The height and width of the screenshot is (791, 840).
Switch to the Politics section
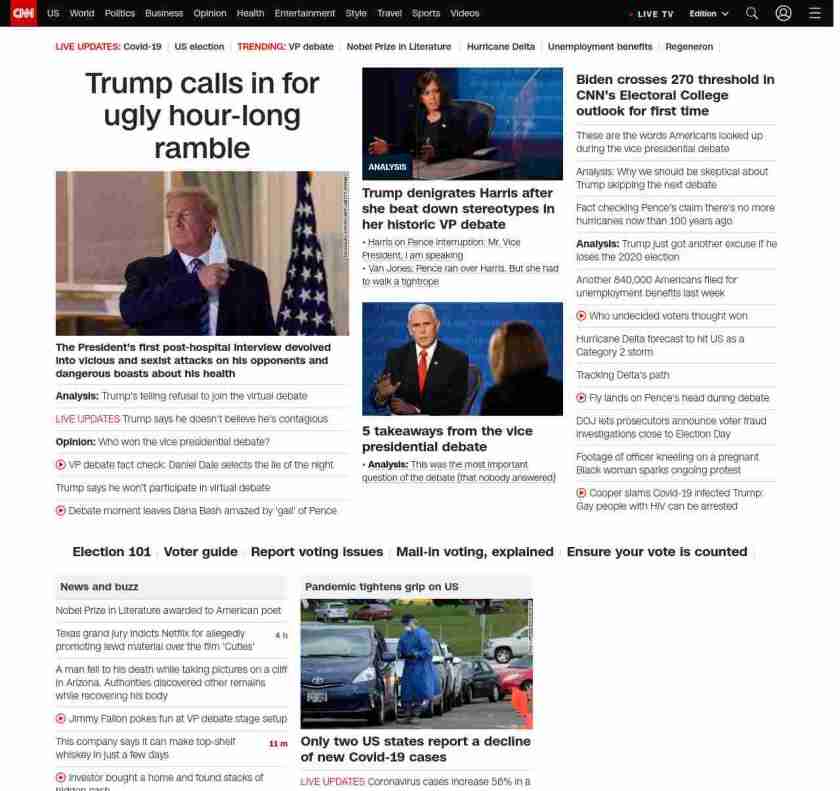coord(120,13)
